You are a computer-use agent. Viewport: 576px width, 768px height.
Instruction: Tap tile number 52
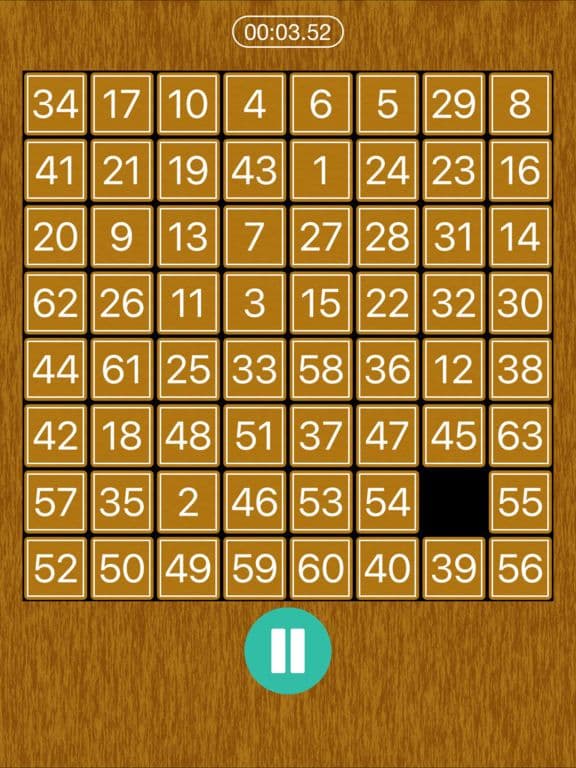(55, 568)
